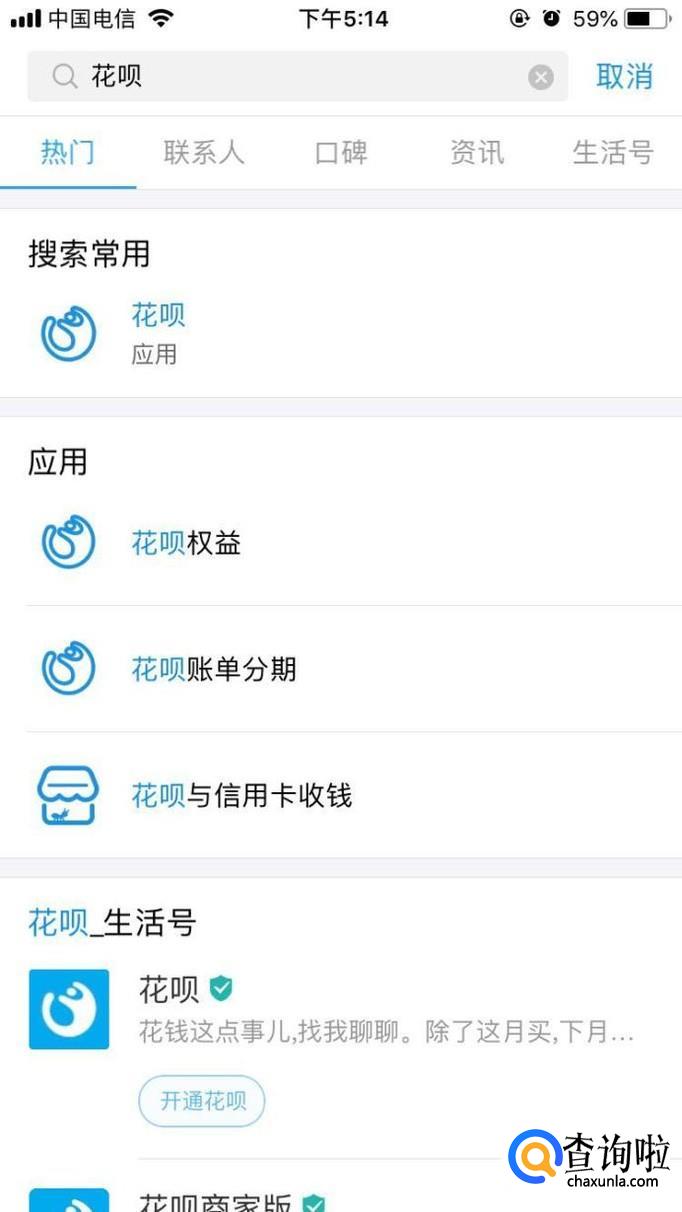Viewport: 682px width, 1212px height.
Task: Switch to the 口碑 tab
Action: pos(341,153)
